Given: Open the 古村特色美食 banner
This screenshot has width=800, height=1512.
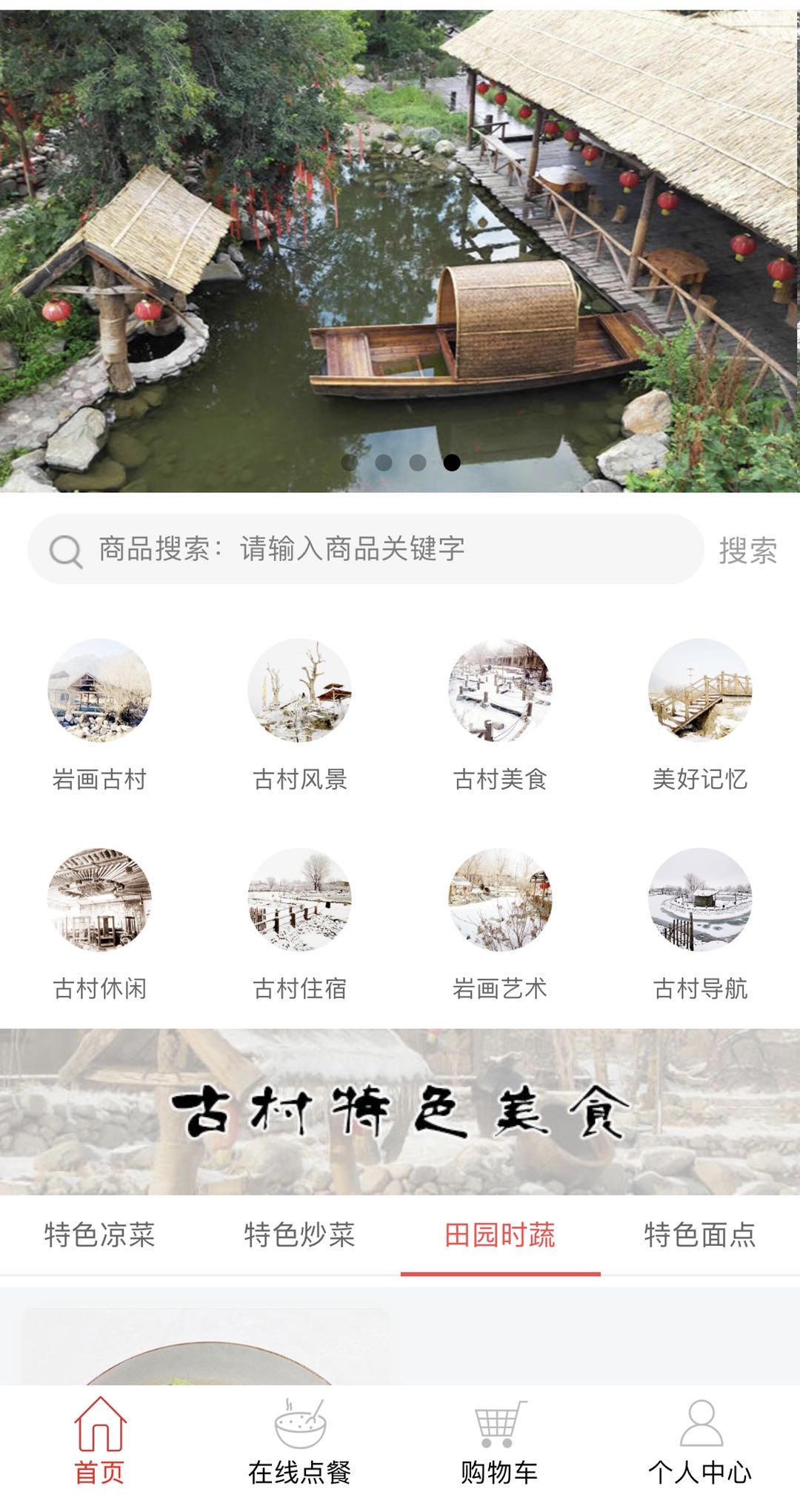Looking at the screenshot, I should pyautogui.click(x=400, y=1112).
